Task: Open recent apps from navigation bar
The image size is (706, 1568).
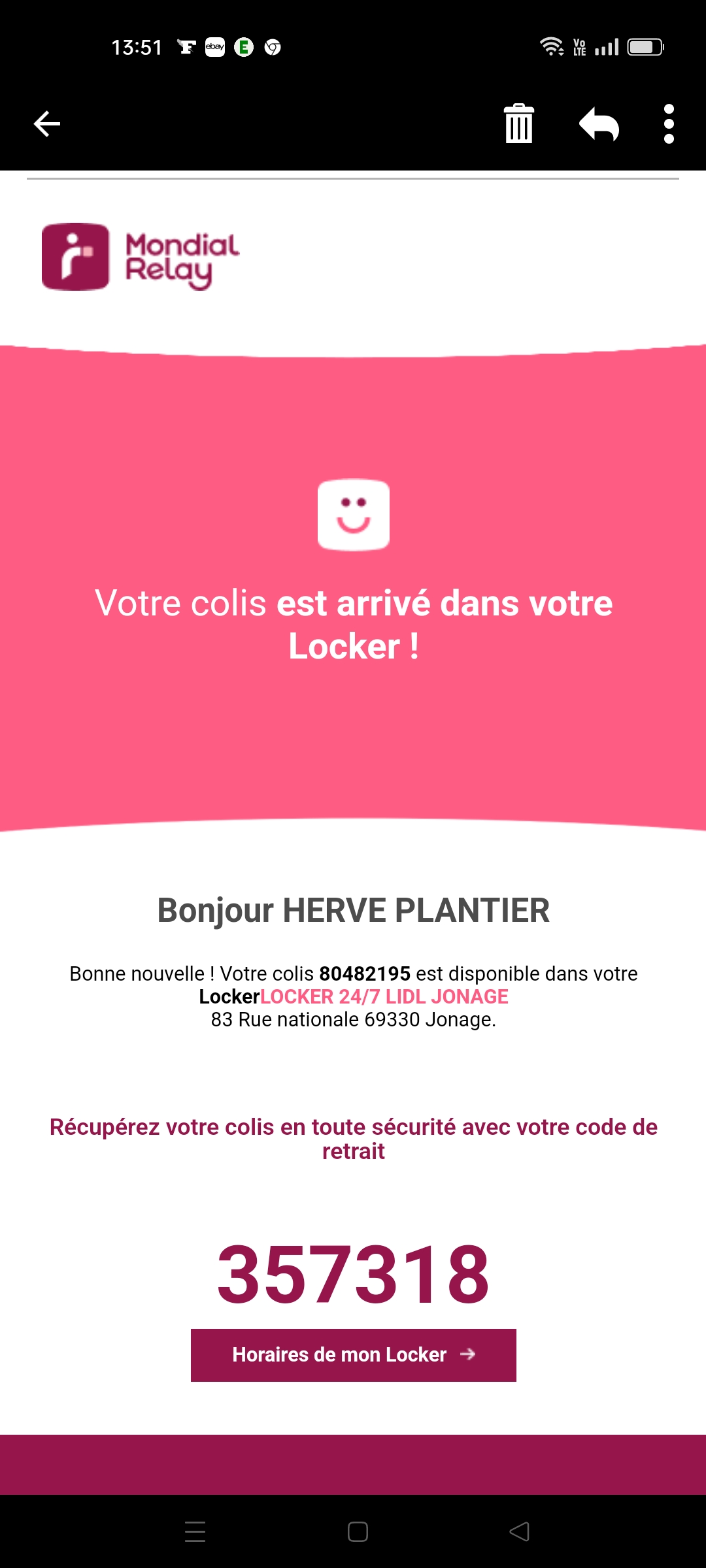Action: coord(195,1531)
